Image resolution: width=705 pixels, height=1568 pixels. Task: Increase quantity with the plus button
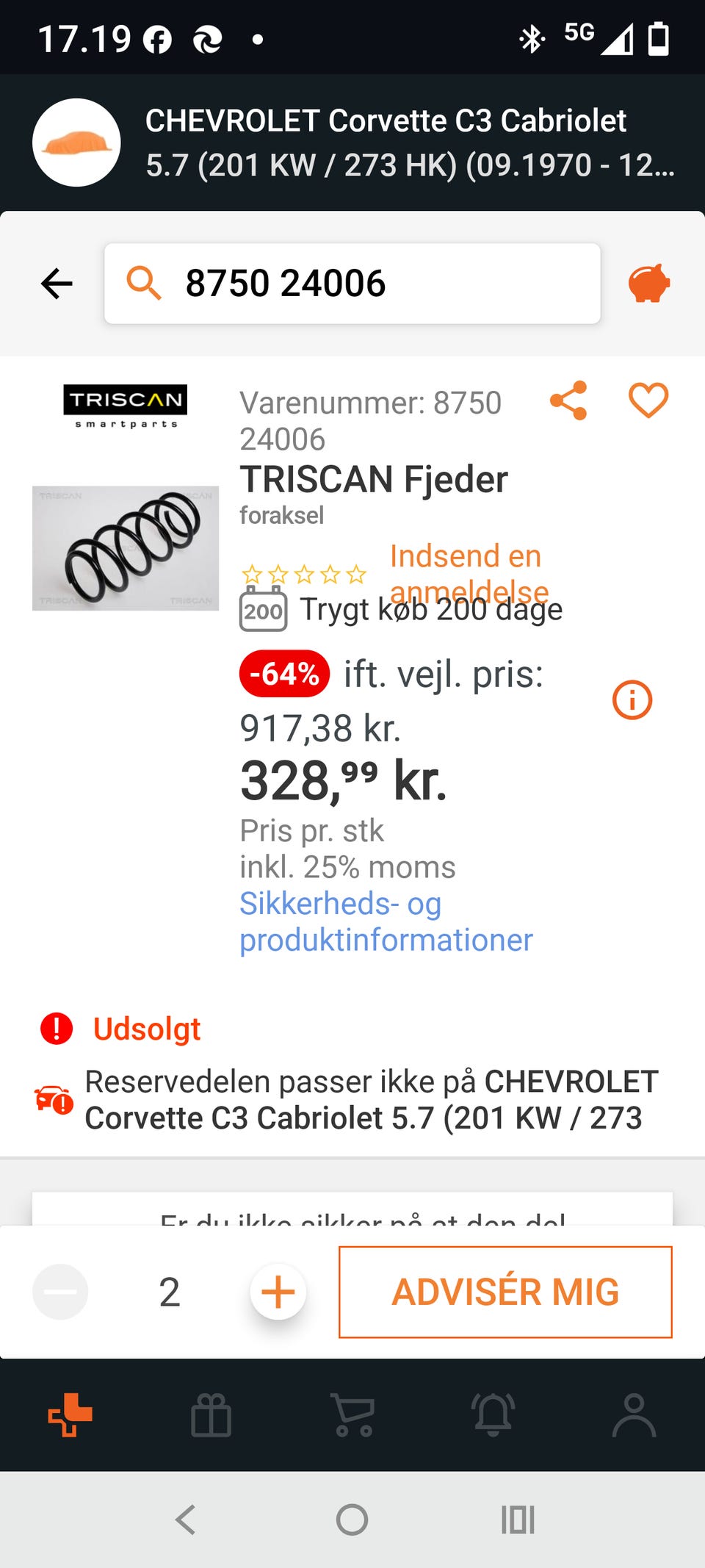point(278,1292)
